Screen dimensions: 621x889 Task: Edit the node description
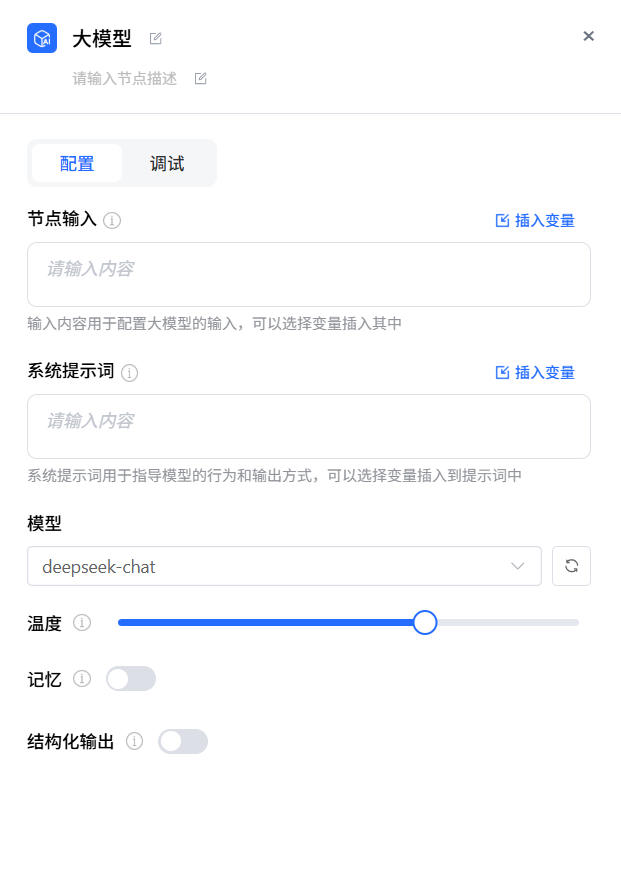(200, 79)
